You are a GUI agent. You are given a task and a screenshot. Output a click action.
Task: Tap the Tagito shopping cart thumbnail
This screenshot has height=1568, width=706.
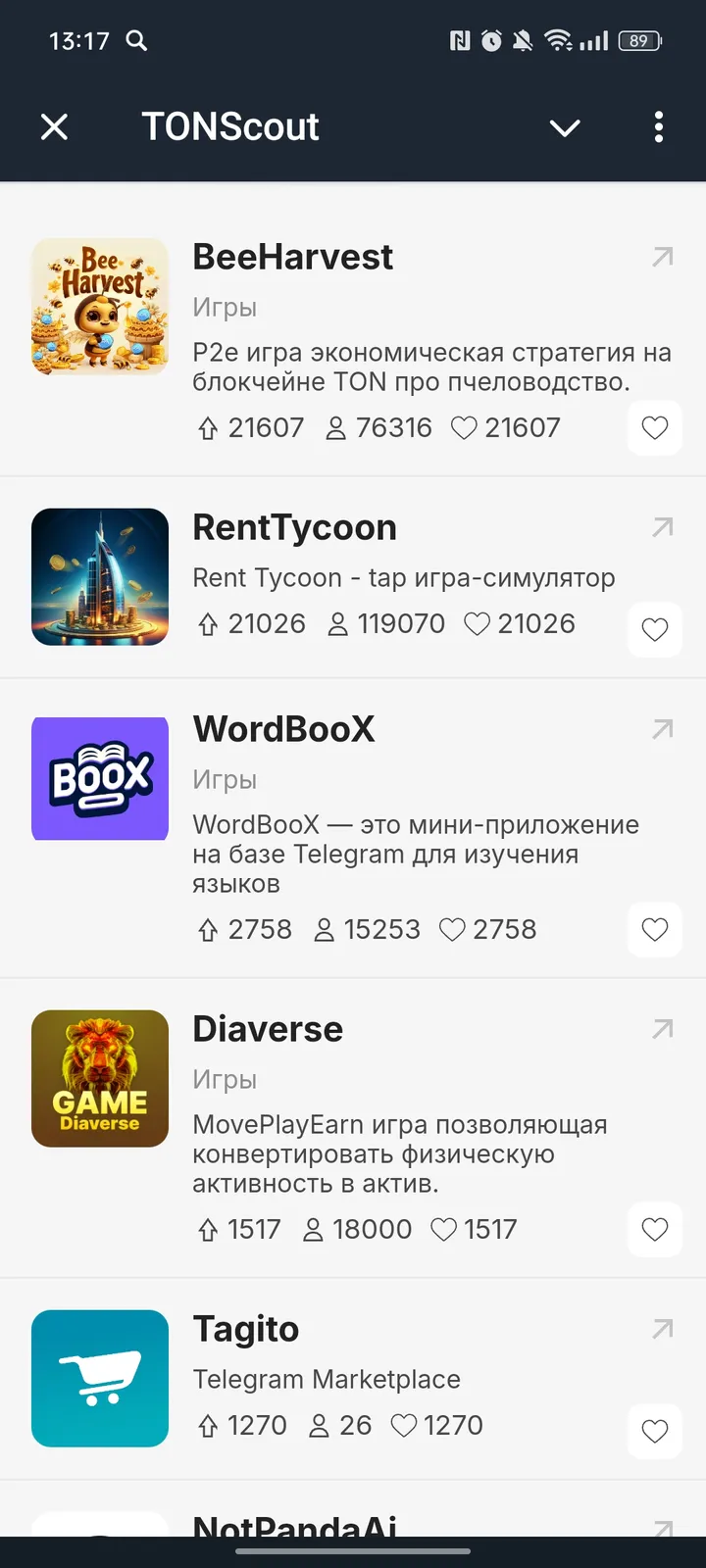(99, 1378)
